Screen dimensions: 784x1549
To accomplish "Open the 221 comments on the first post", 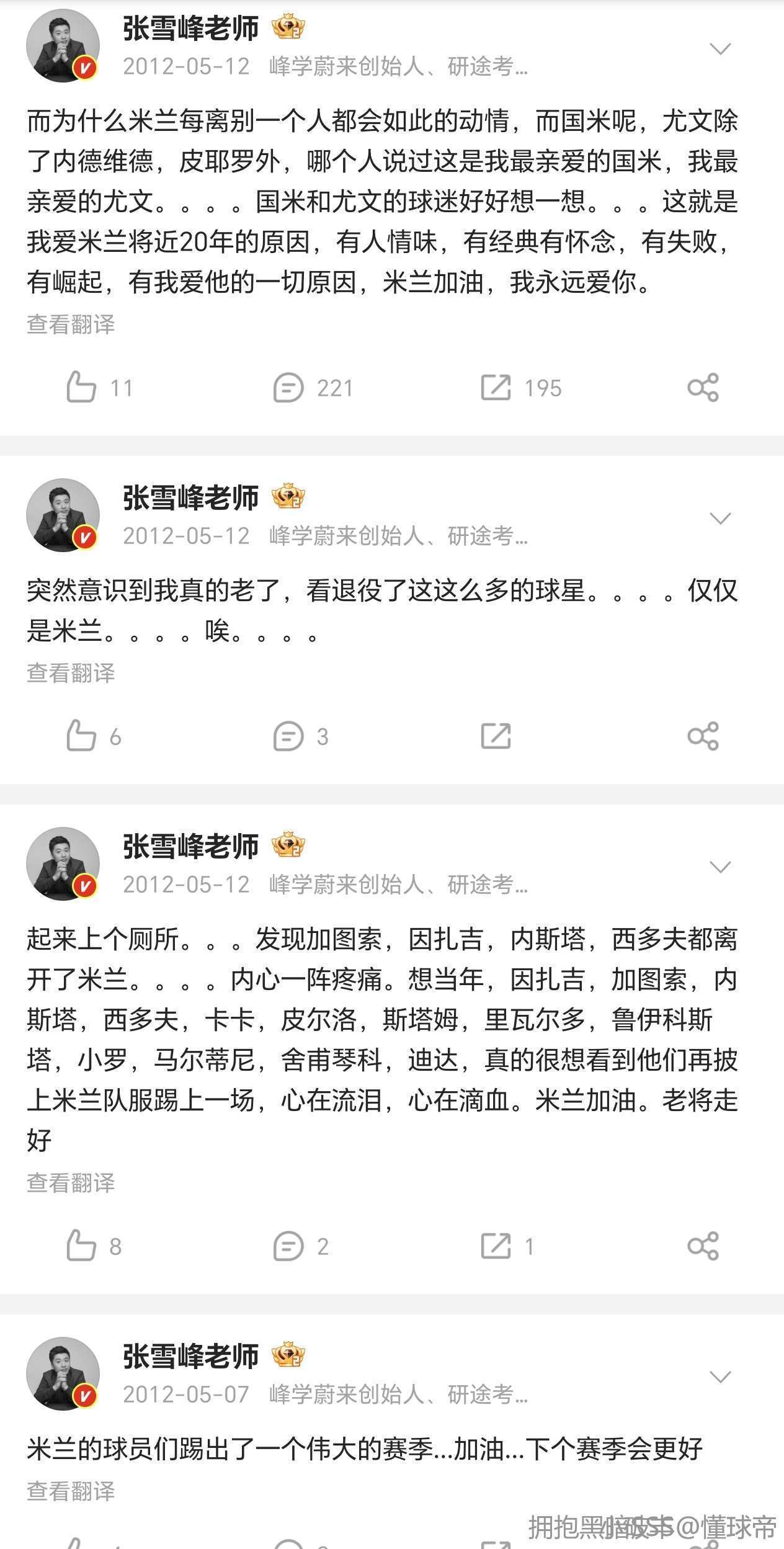I will [288, 388].
